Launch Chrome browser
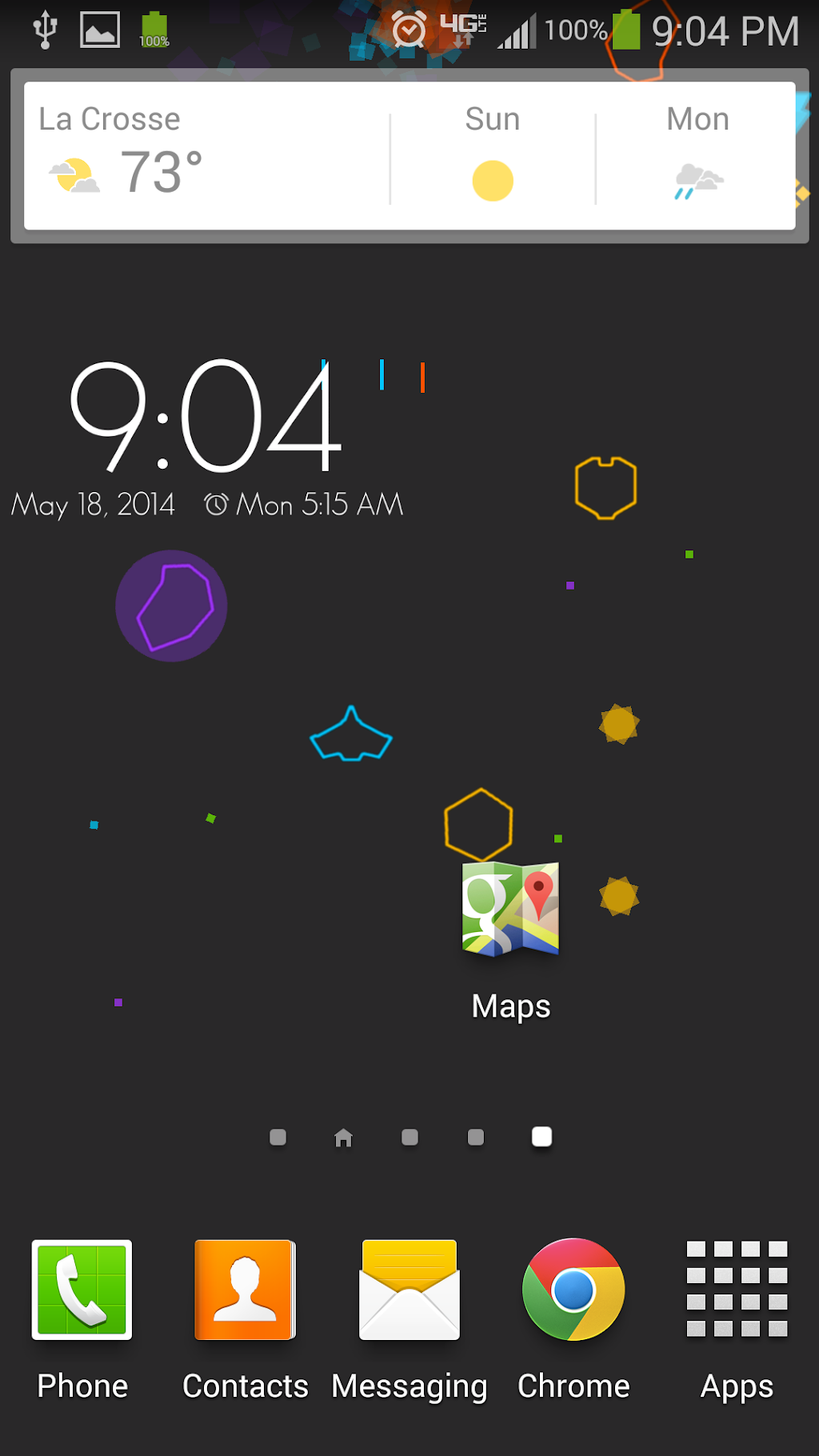This screenshot has height=1456, width=819. pyautogui.click(x=573, y=1290)
